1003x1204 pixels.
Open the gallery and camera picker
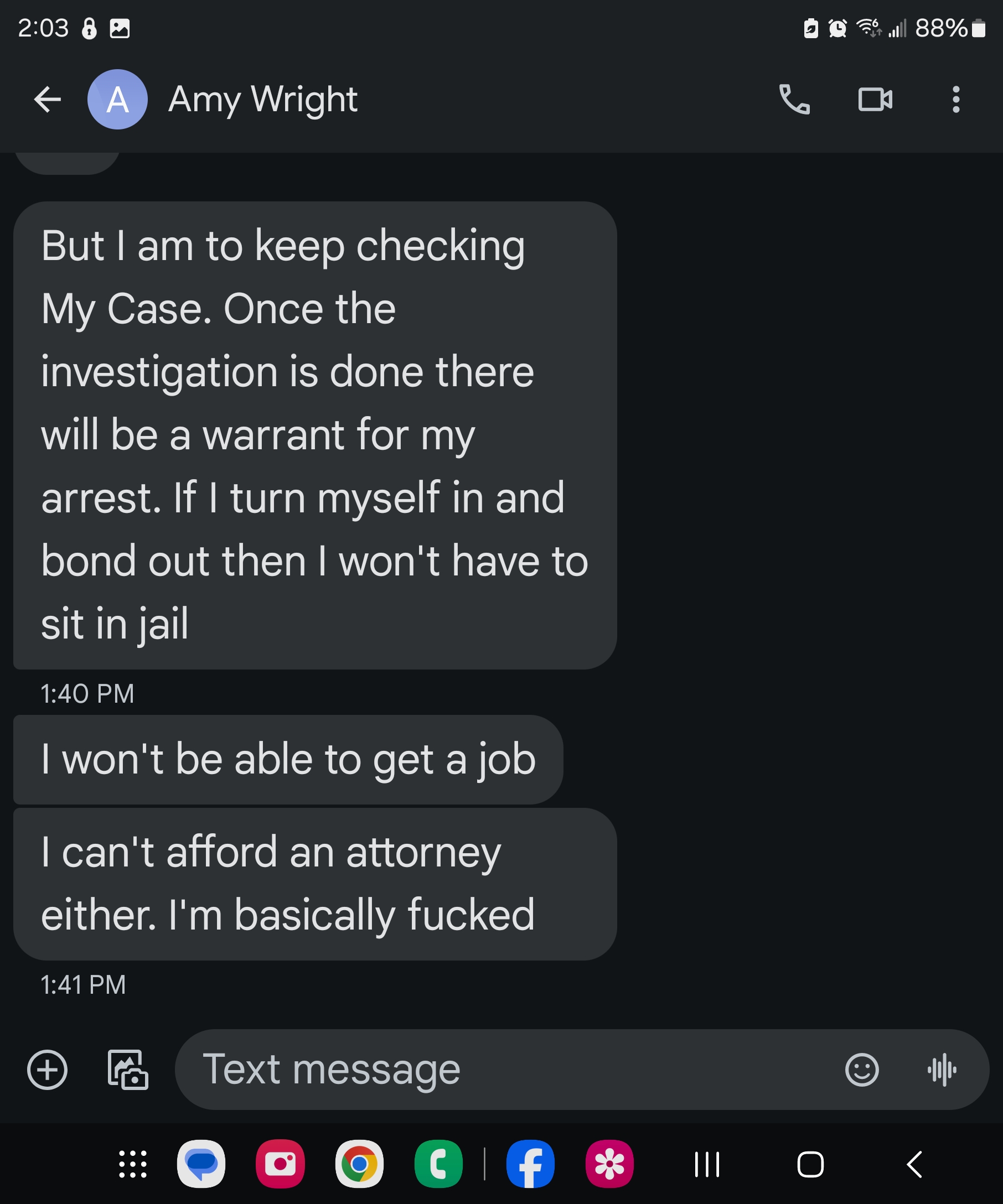tap(128, 1069)
